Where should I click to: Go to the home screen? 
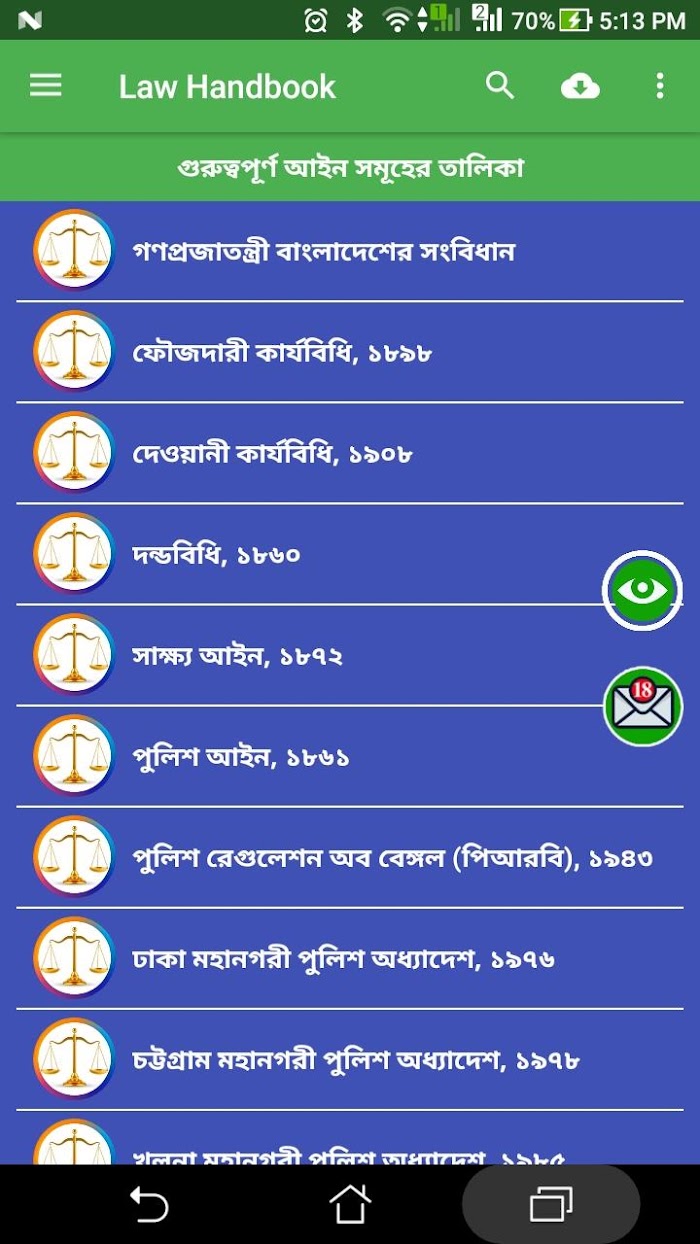tap(350, 1204)
